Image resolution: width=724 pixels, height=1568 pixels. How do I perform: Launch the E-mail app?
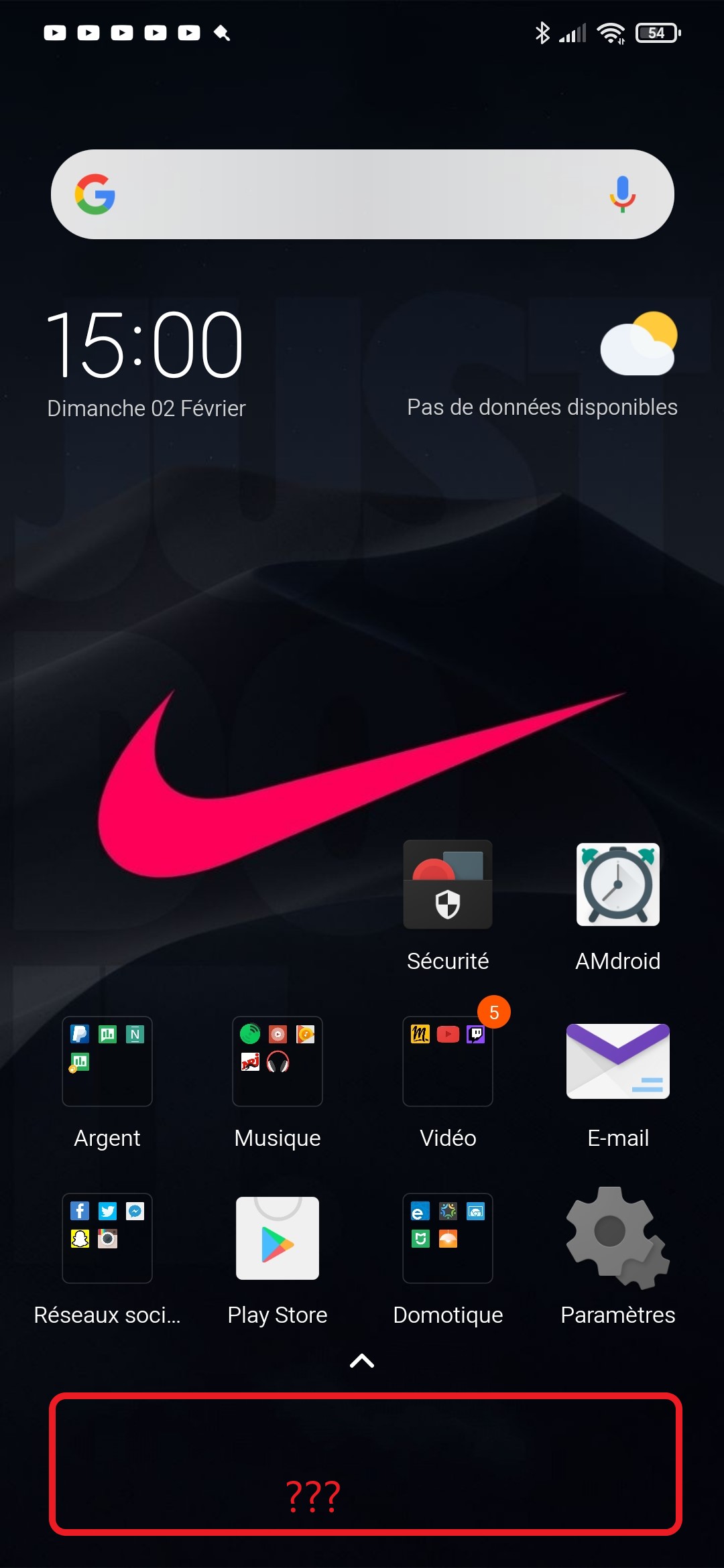tap(618, 1061)
